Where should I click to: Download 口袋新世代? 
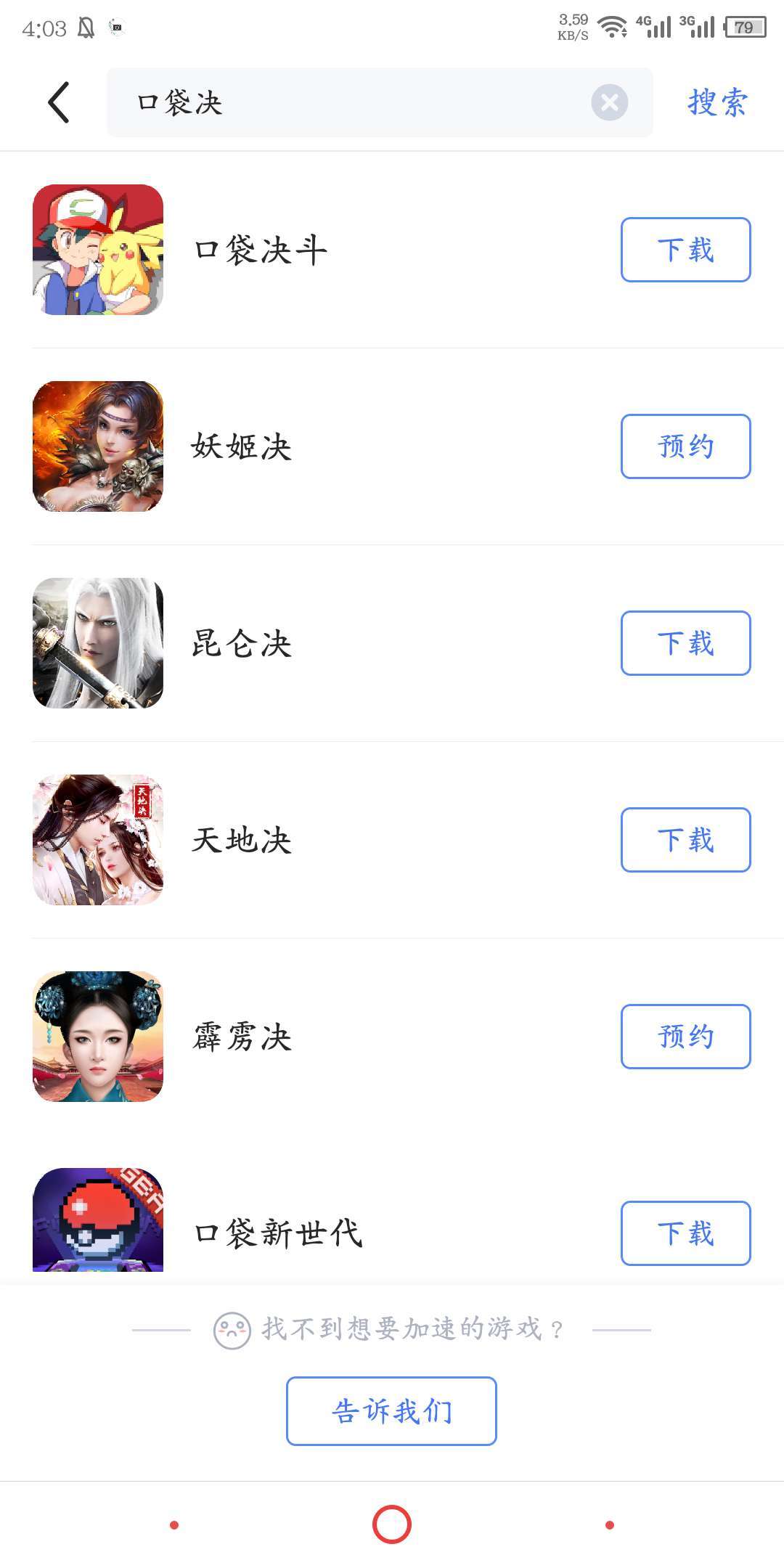click(685, 1233)
